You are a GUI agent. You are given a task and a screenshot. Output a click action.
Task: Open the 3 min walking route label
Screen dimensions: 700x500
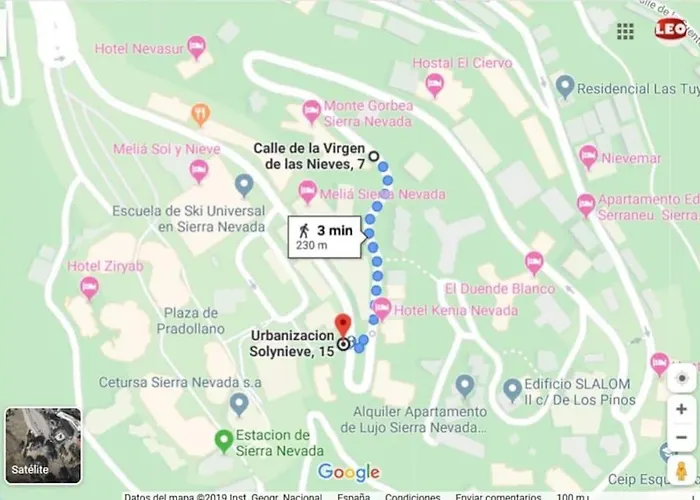click(324, 236)
